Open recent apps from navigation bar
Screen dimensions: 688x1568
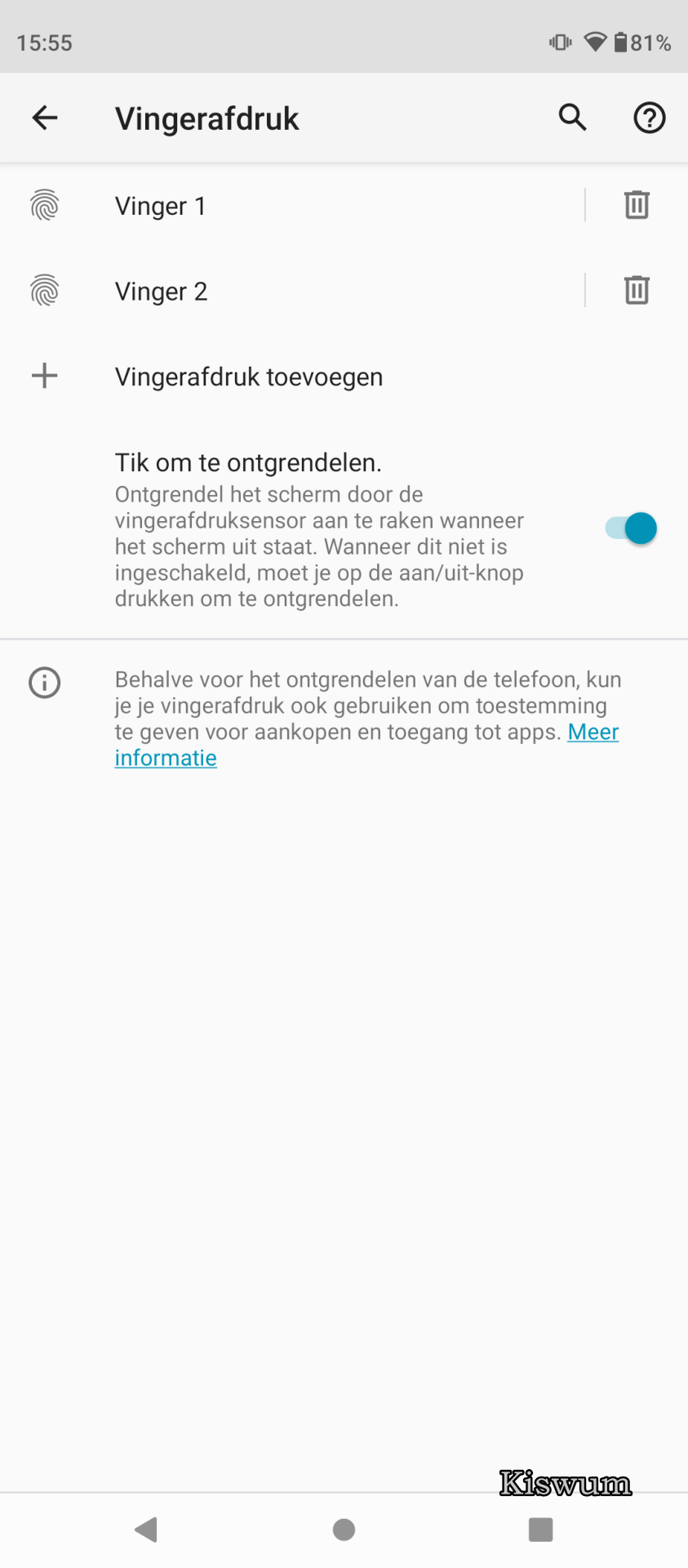pos(540,1530)
